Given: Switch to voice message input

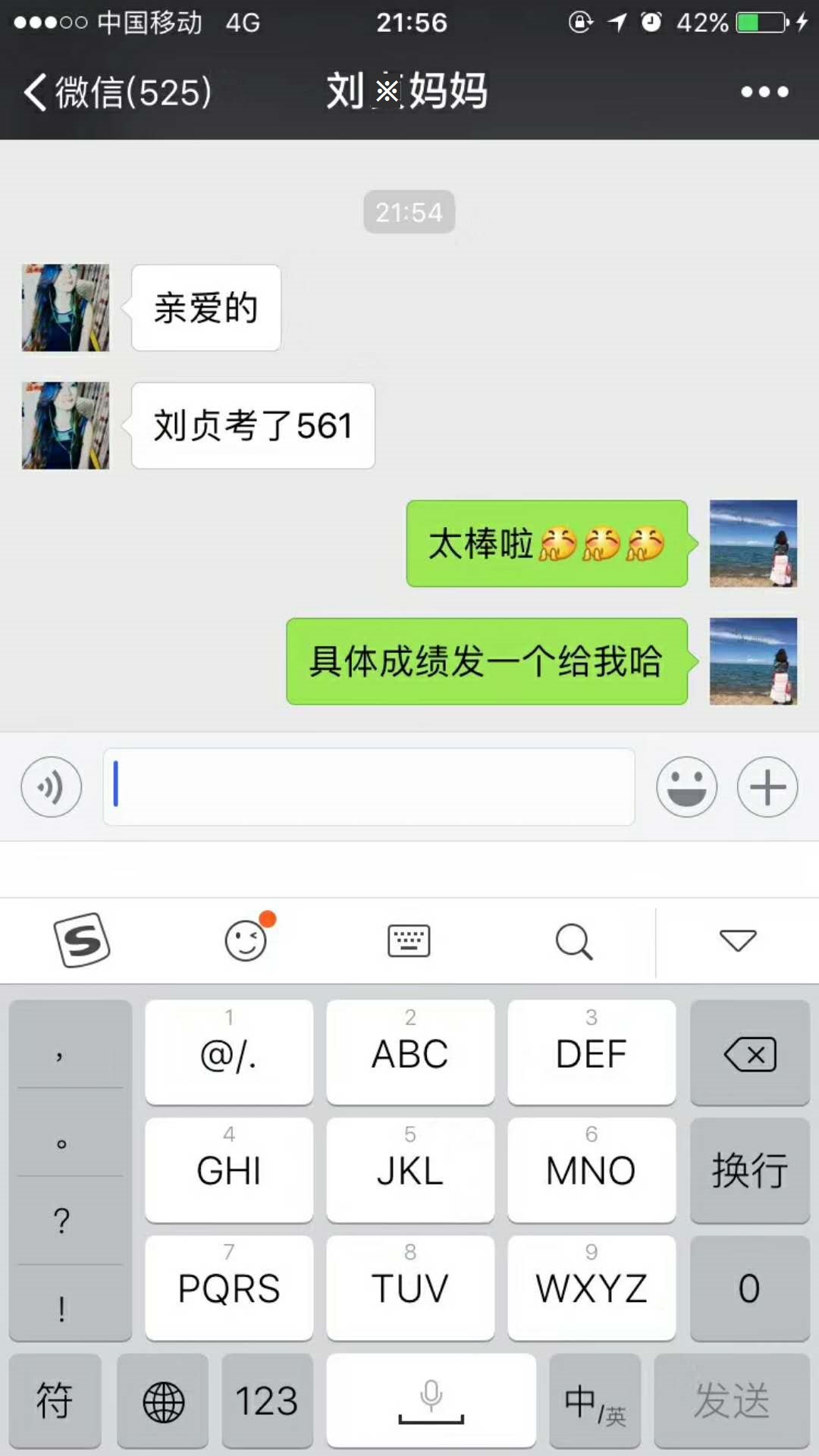Looking at the screenshot, I should click(51, 787).
